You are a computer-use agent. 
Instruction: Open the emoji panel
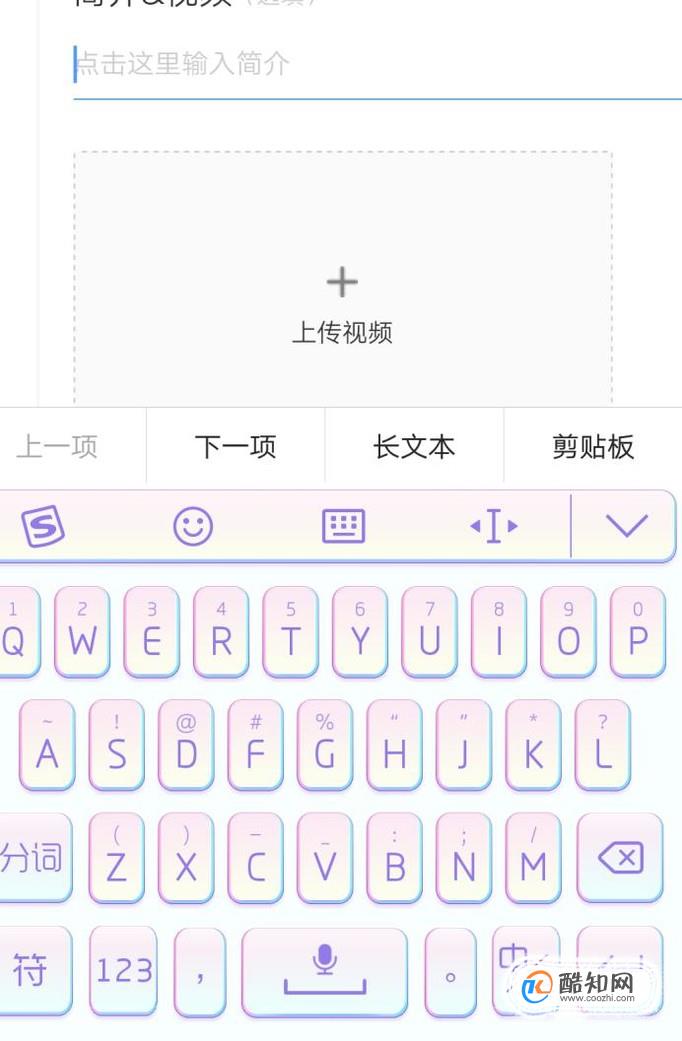(193, 526)
